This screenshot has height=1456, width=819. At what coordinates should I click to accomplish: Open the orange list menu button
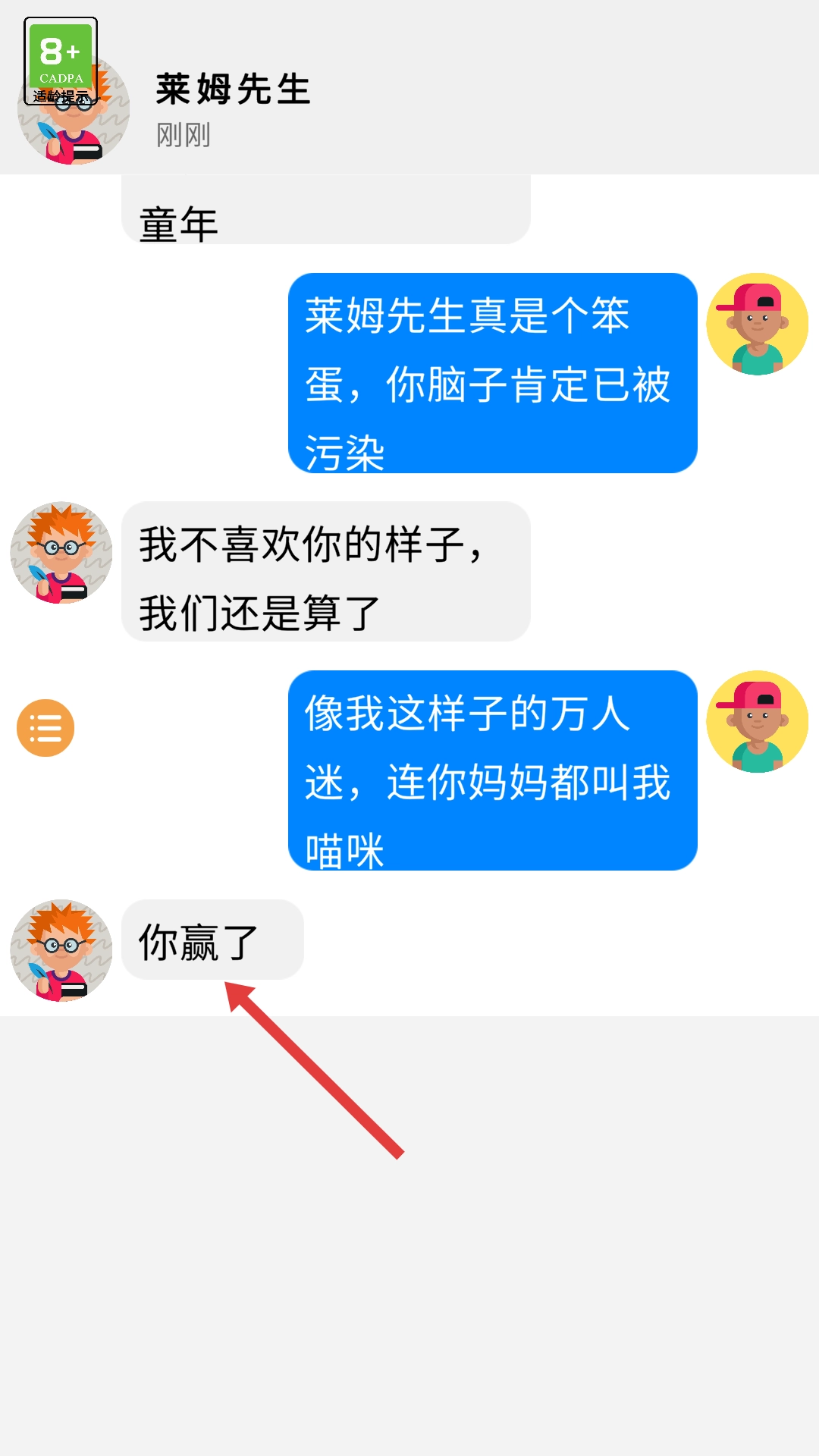tap(45, 728)
